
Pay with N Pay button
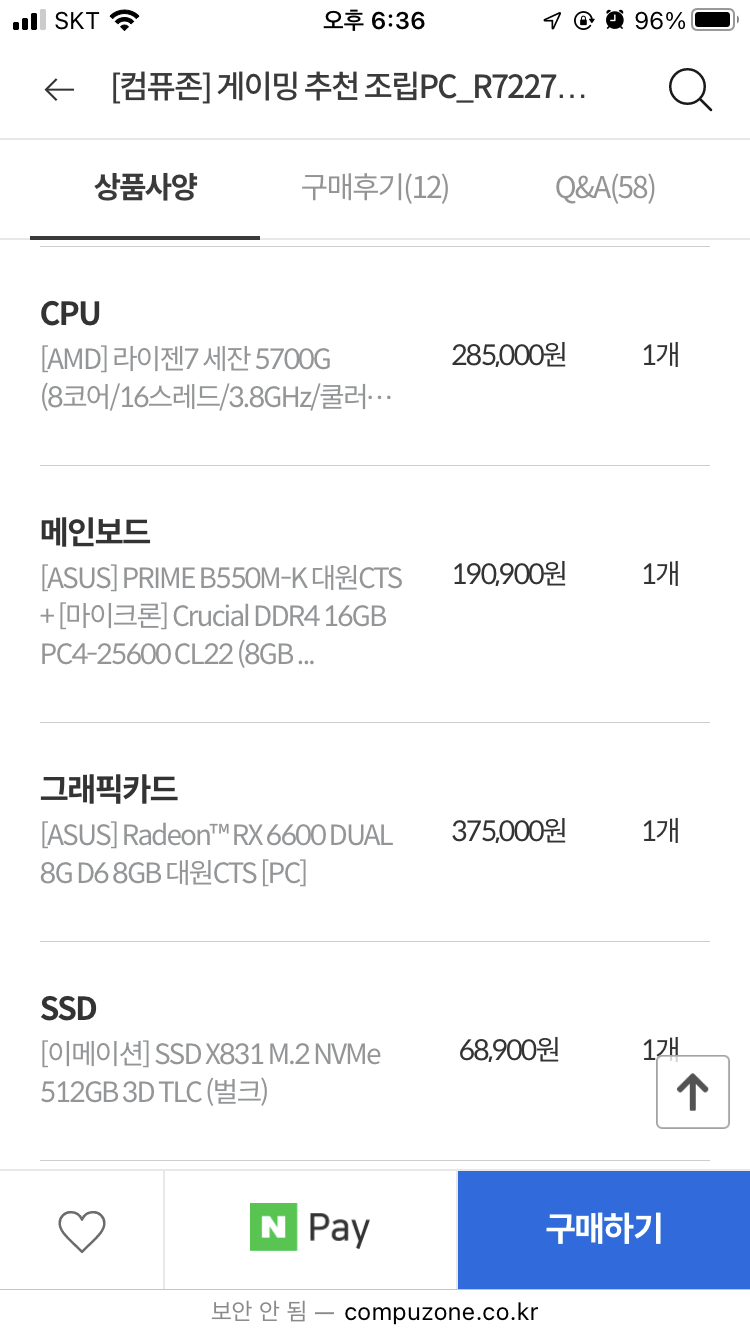point(311,1230)
